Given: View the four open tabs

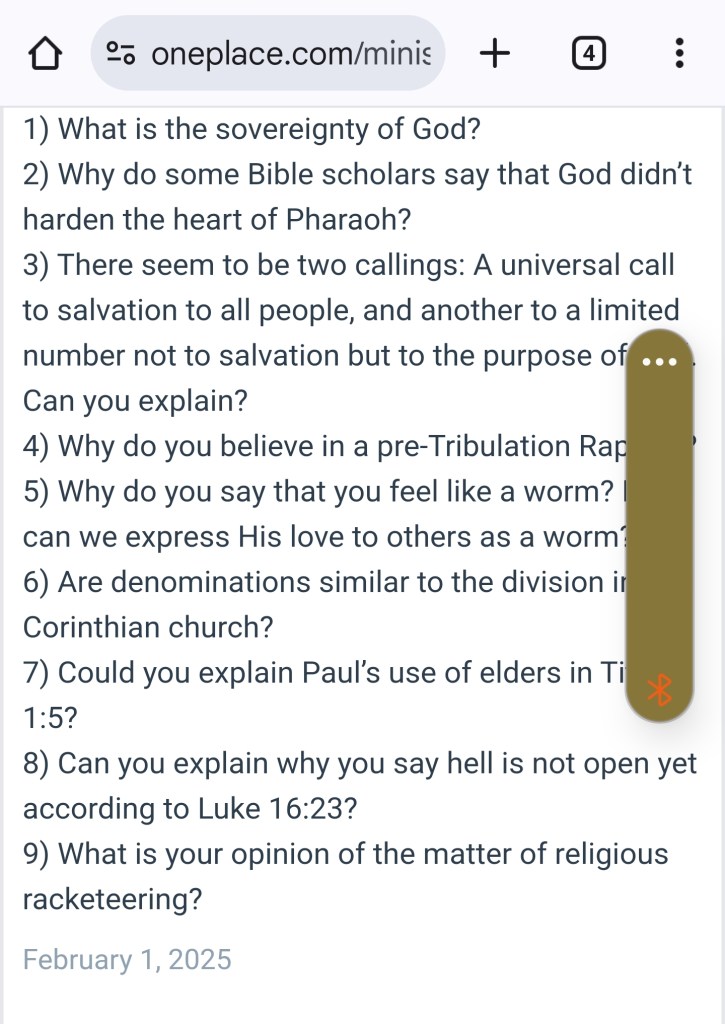Looking at the screenshot, I should [x=588, y=54].
